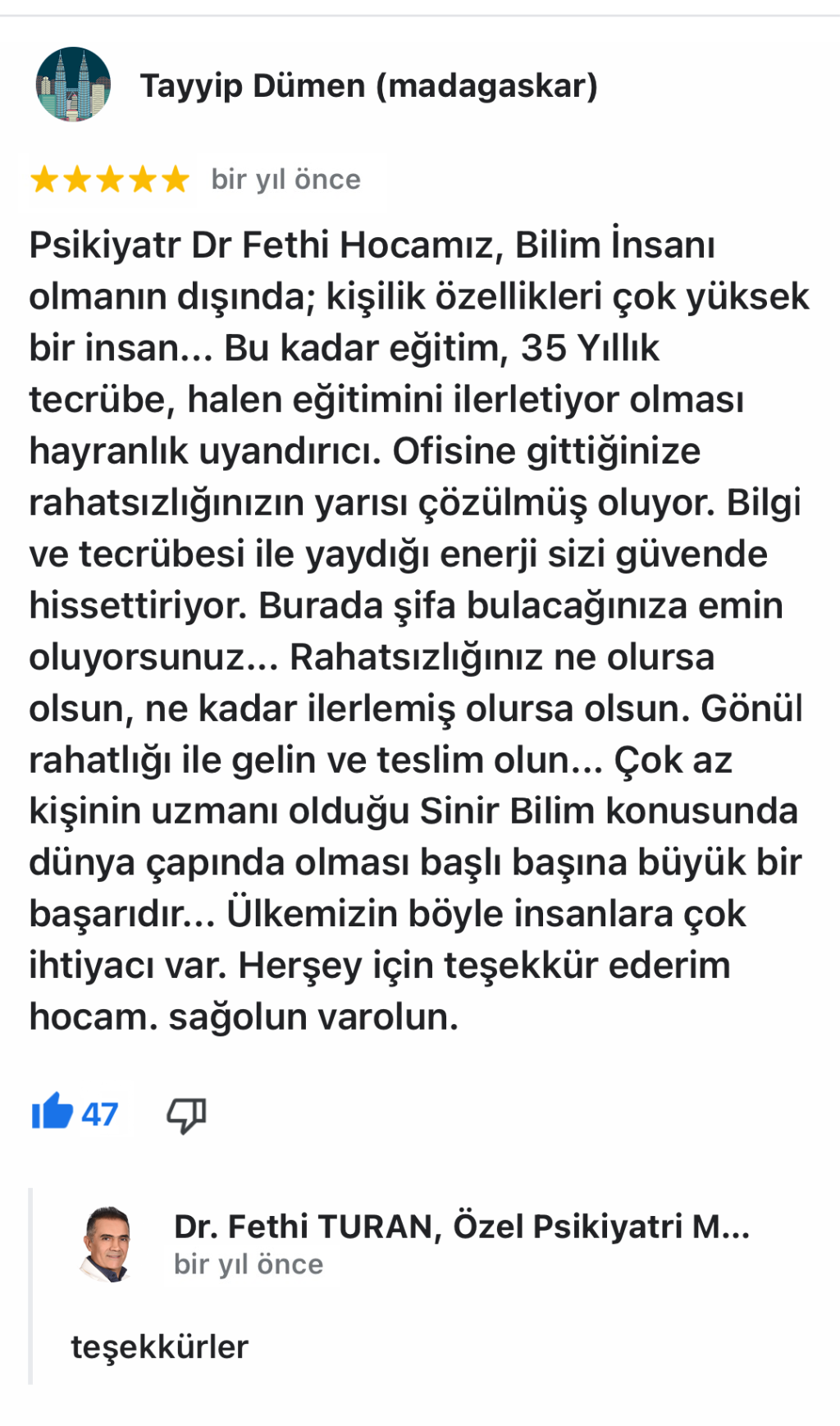Open reviewer name Tayyip Dümen (madagaskar)
This screenshot has height=1426, width=840.
click(368, 86)
